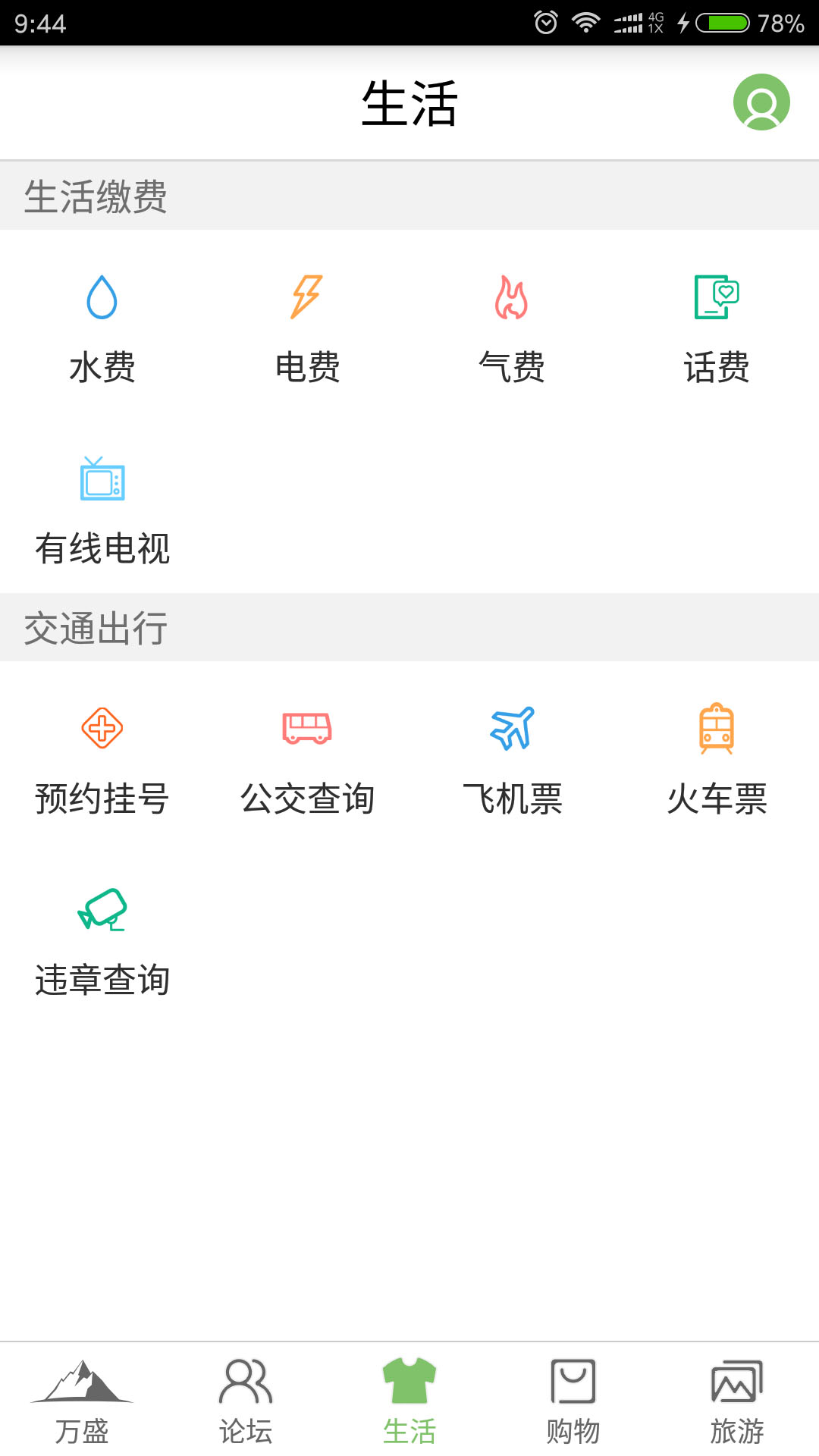
Task: Tap the 飞机票 text label
Action: (512, 798)
